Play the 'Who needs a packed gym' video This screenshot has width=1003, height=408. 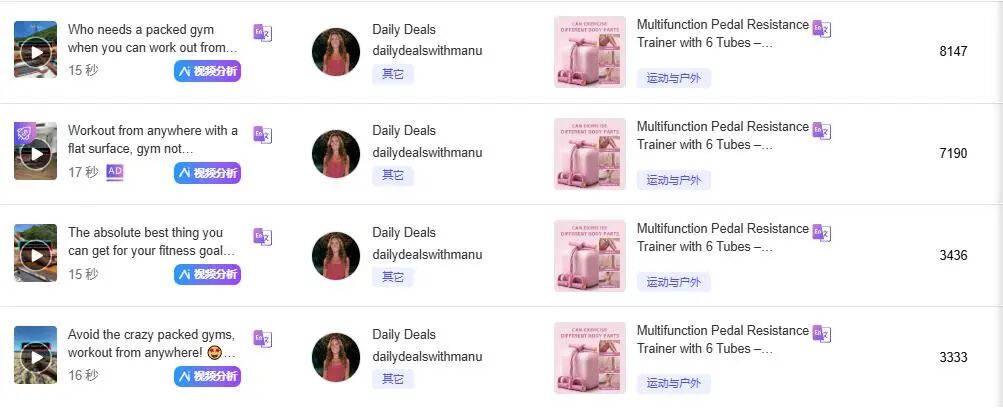(35, 51)
